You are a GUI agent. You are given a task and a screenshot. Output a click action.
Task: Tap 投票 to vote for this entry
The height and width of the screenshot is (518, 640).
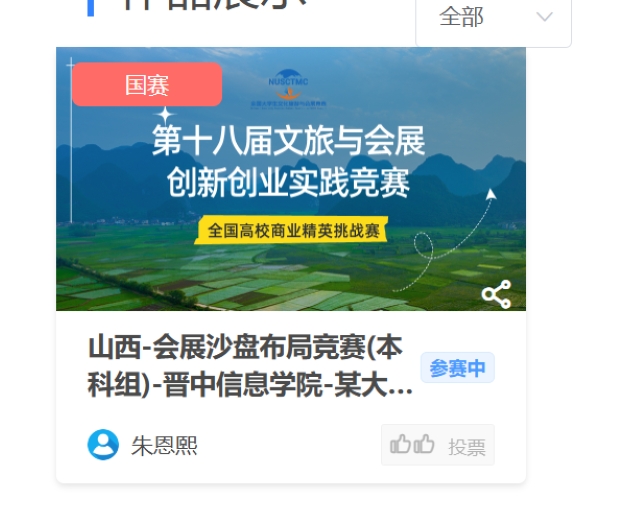point(438,446)
